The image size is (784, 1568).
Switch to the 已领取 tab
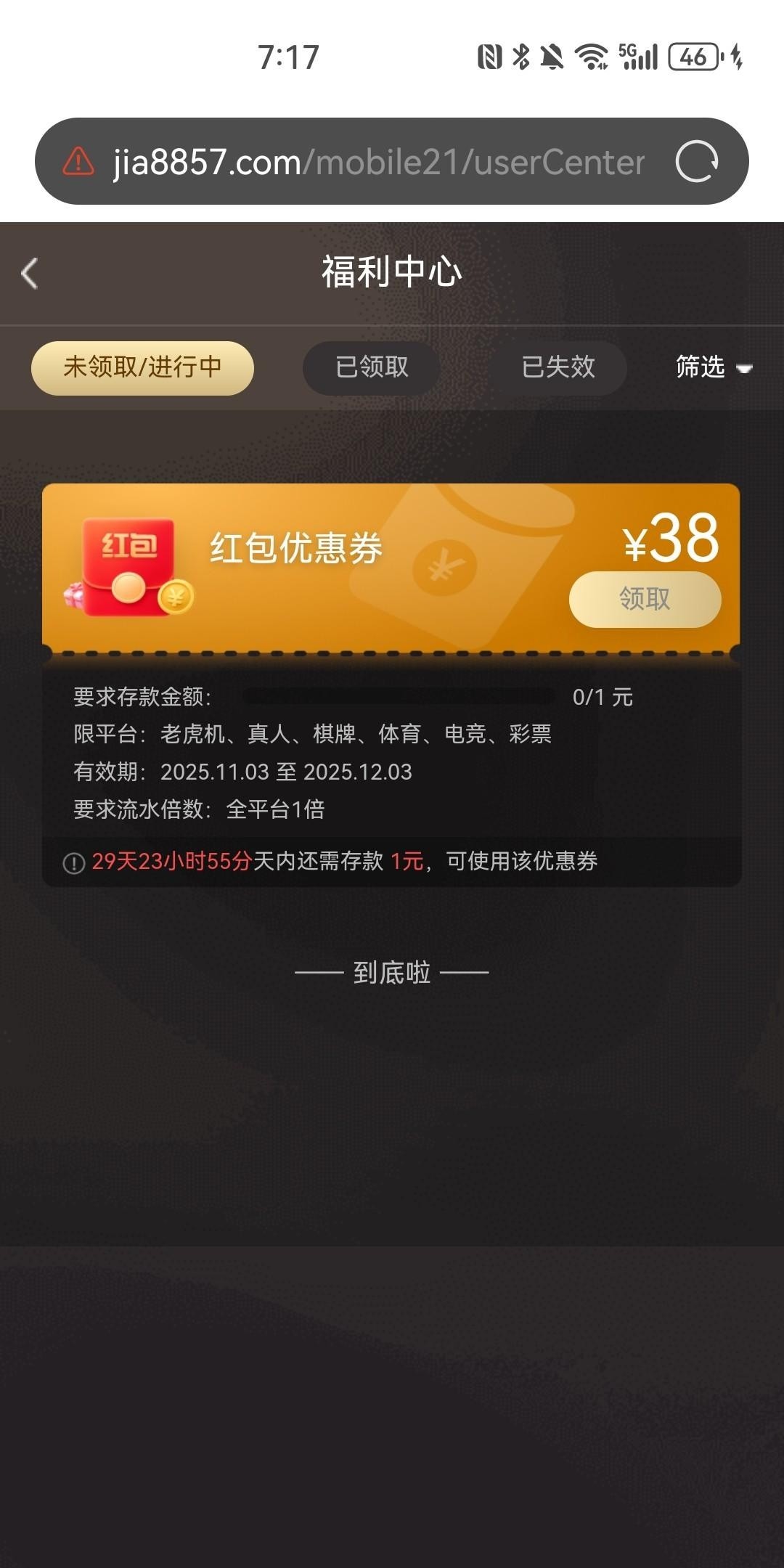point(372,367)
